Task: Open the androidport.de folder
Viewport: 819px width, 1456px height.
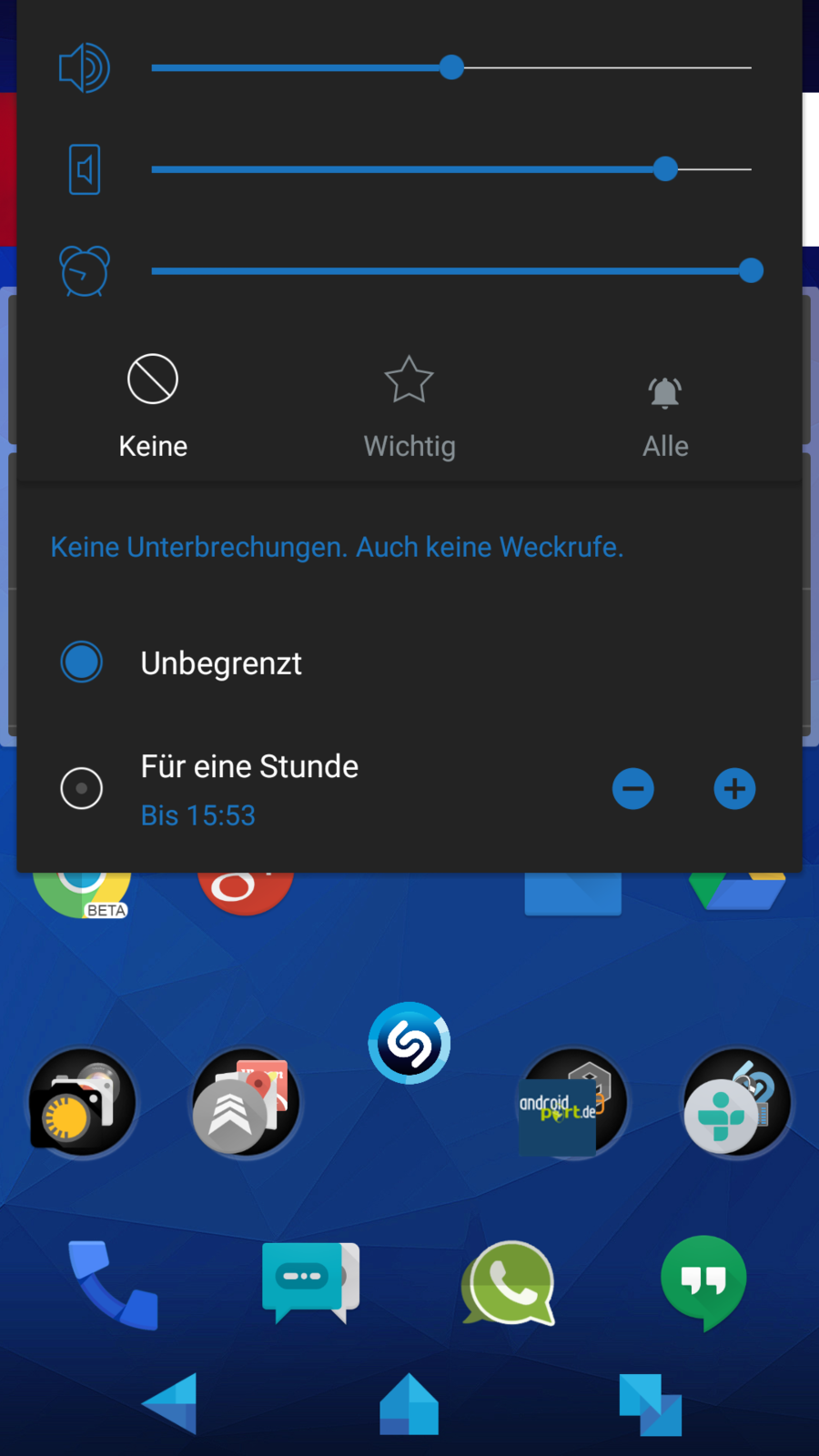Action: coord(572,1102)
